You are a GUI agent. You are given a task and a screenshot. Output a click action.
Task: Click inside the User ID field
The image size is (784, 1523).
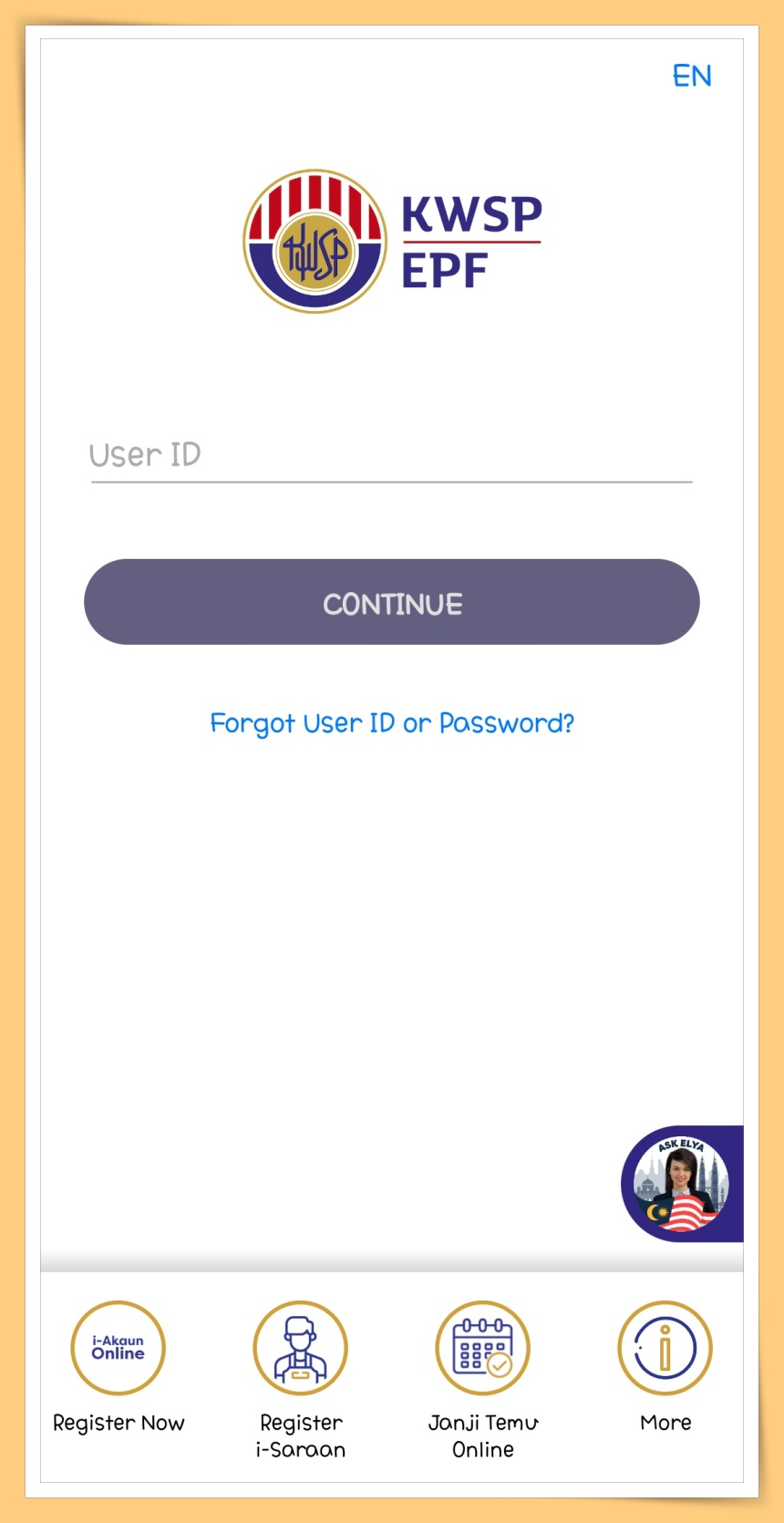[x=390, y=455]
